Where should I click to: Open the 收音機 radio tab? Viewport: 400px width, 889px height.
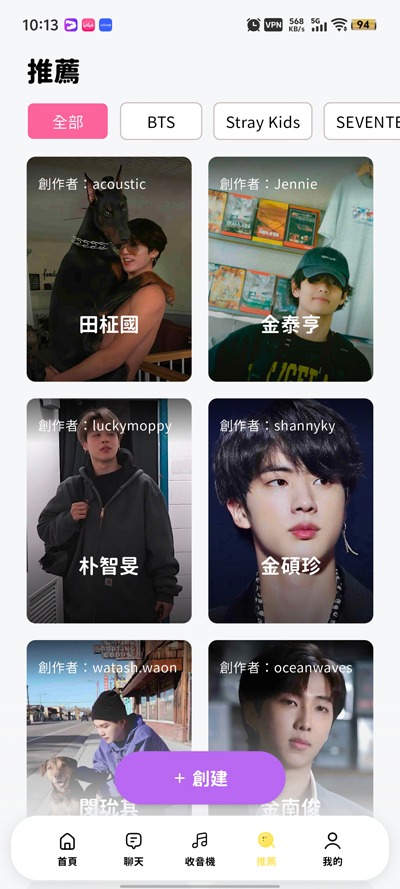click(200, 849)
